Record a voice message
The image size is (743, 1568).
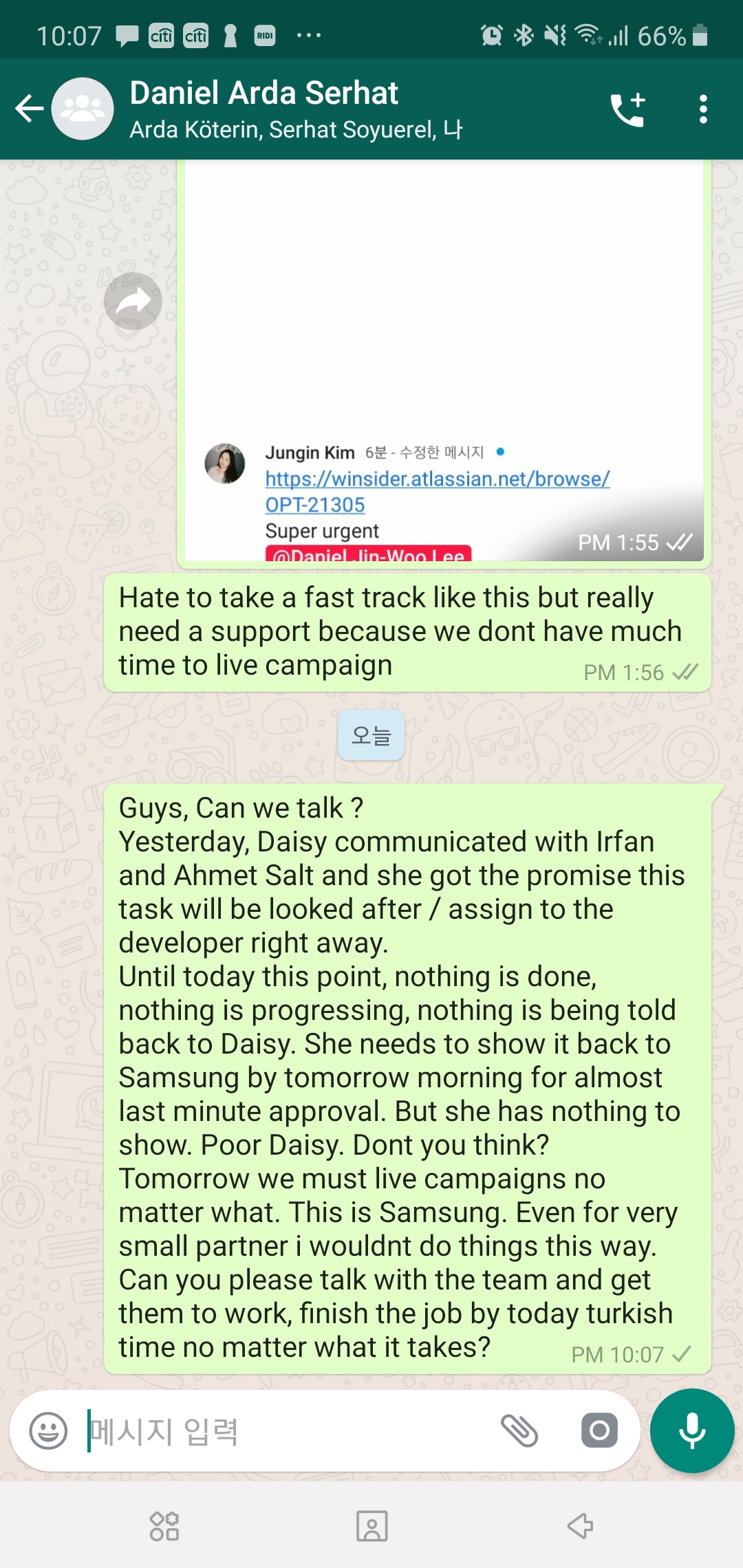pos(692,1431)
